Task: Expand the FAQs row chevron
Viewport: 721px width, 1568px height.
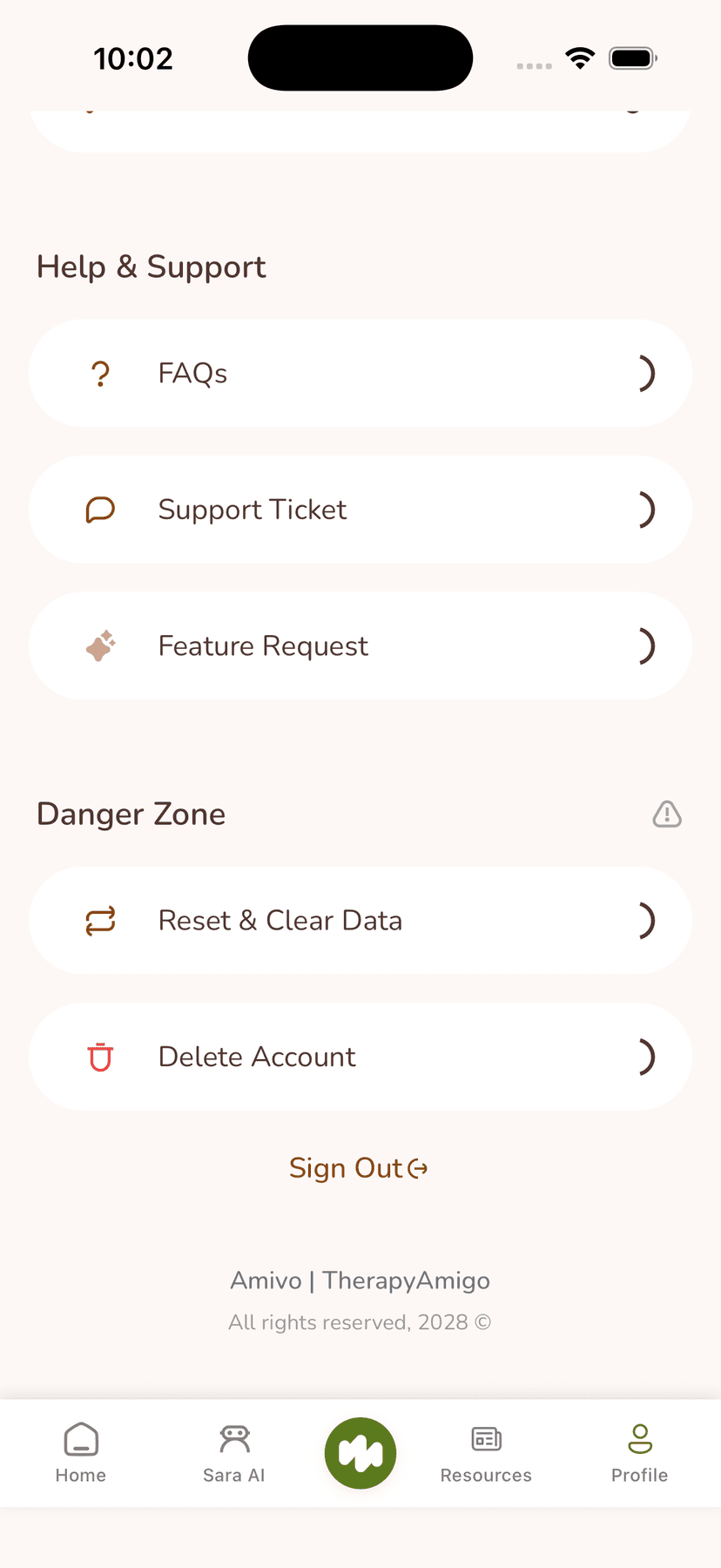Action: pos(648,373)
